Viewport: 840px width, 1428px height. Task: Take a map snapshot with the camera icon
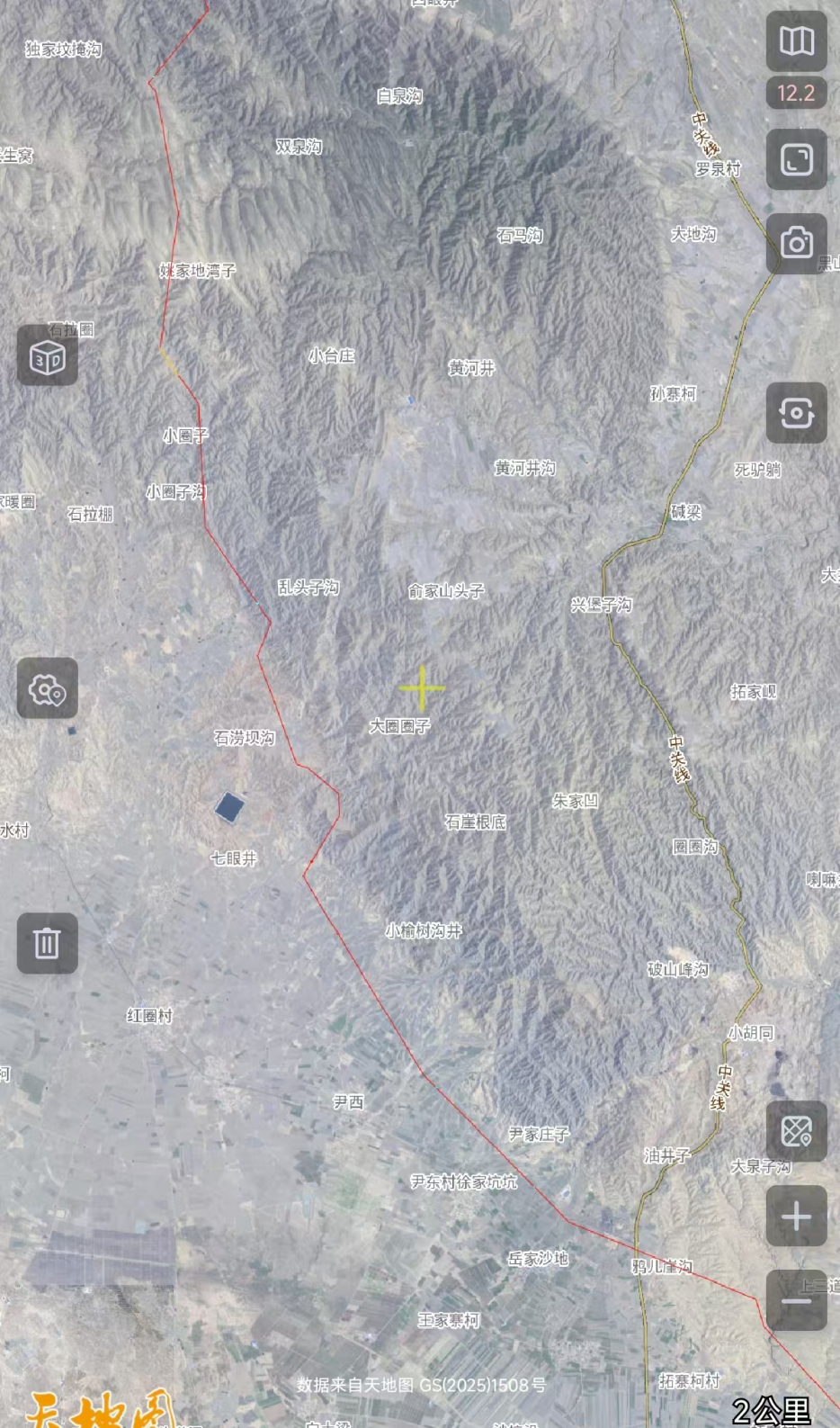point(796,243)
